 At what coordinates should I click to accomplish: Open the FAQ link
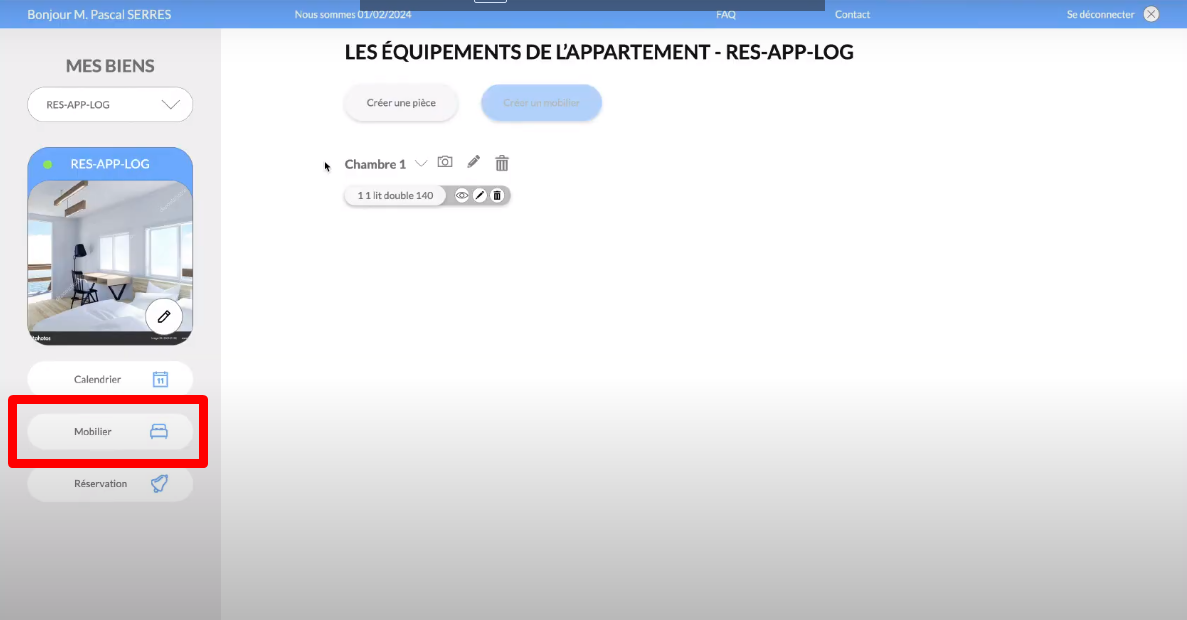[726, 14]
